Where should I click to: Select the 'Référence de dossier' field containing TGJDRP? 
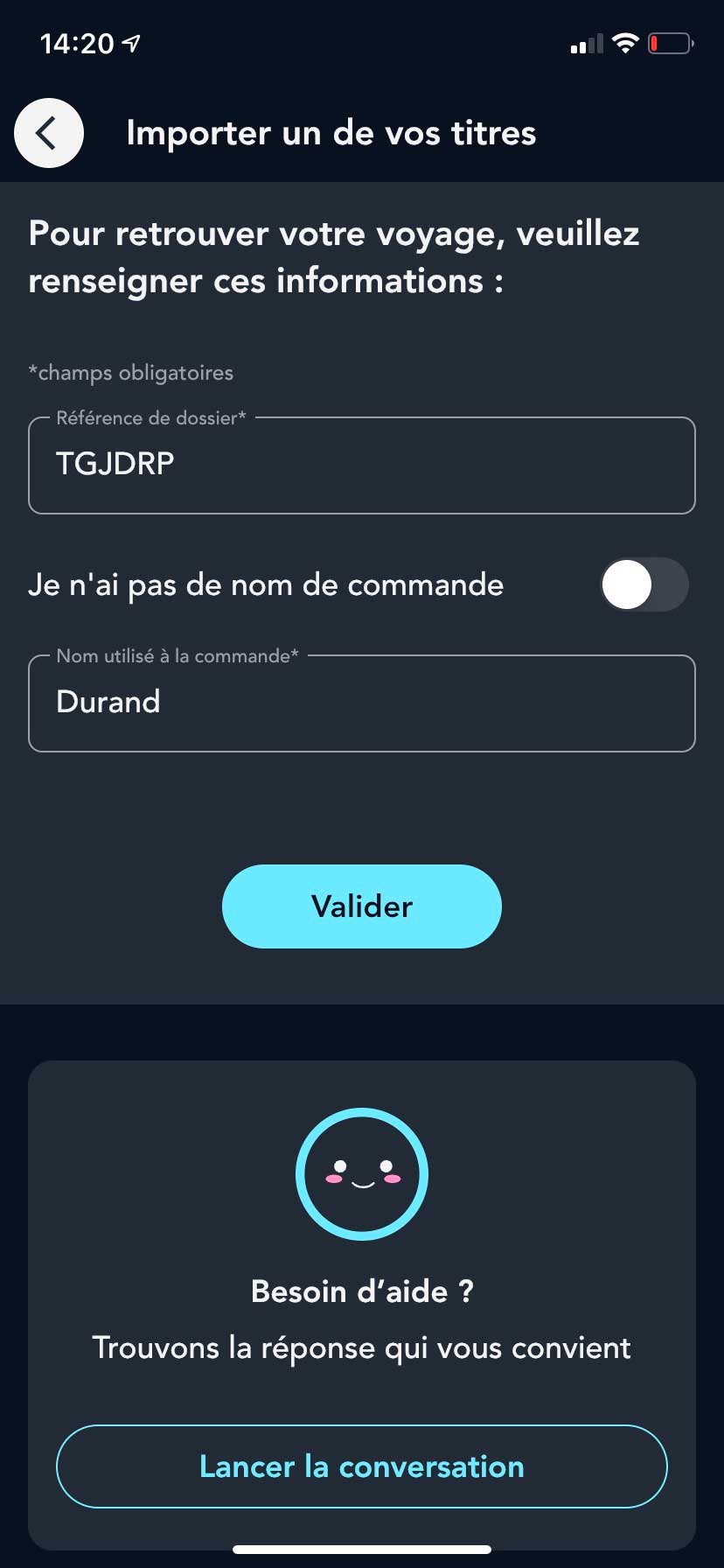pyautogui.click(x=361, y=465)
